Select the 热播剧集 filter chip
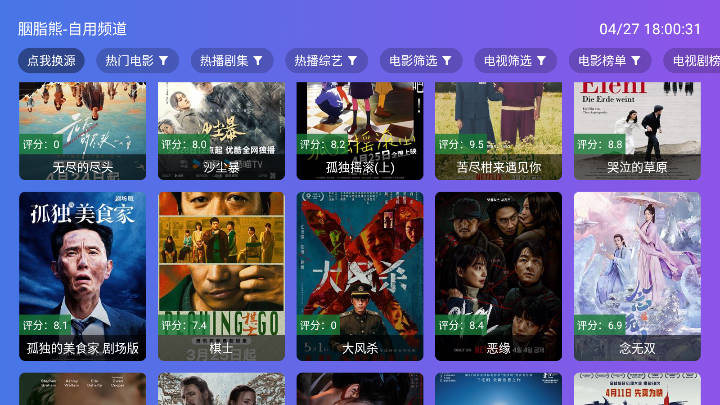The width and height of the screenshot is (720, 405). [231, 61]
